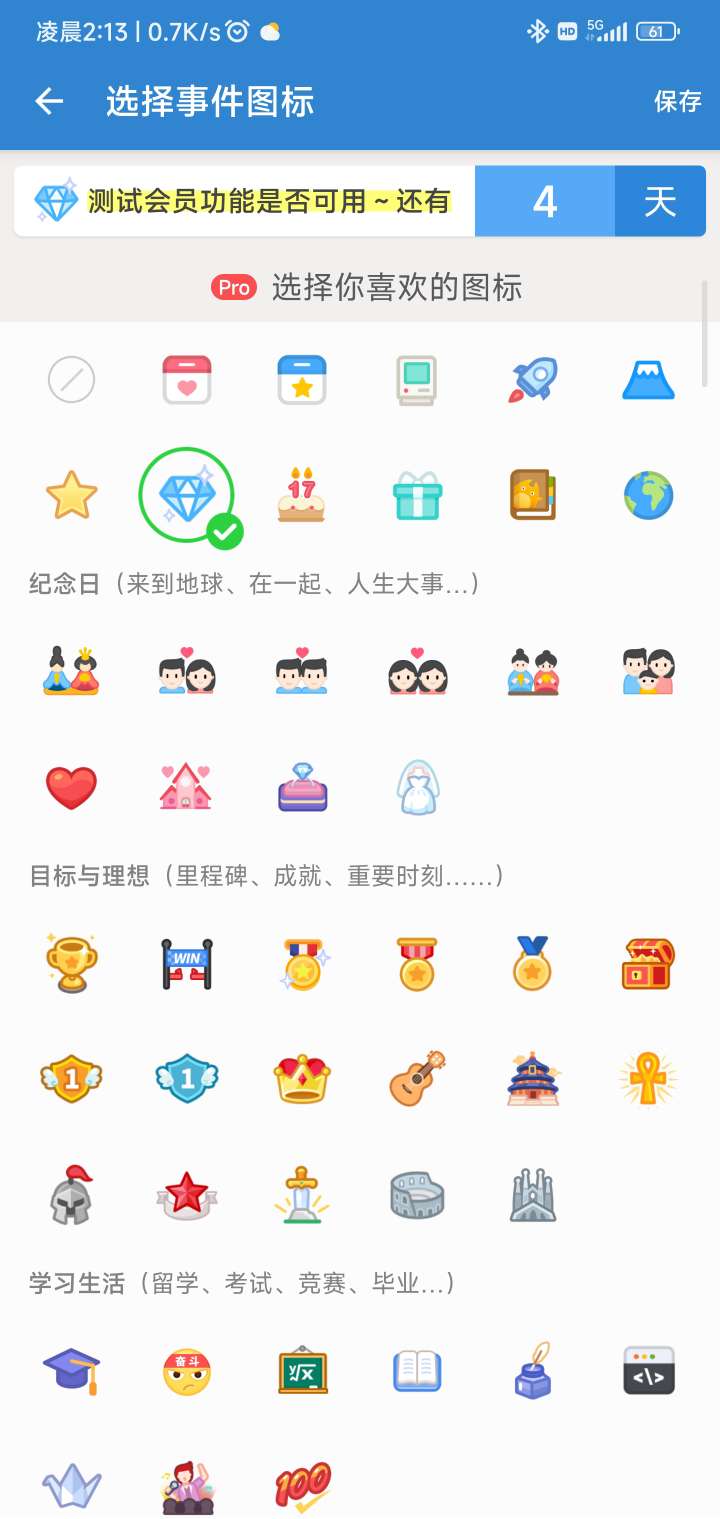The width and height of the screenshot is (720, 1519).
Task: Pick the Earth globe icon
Action: coord(648,496)
